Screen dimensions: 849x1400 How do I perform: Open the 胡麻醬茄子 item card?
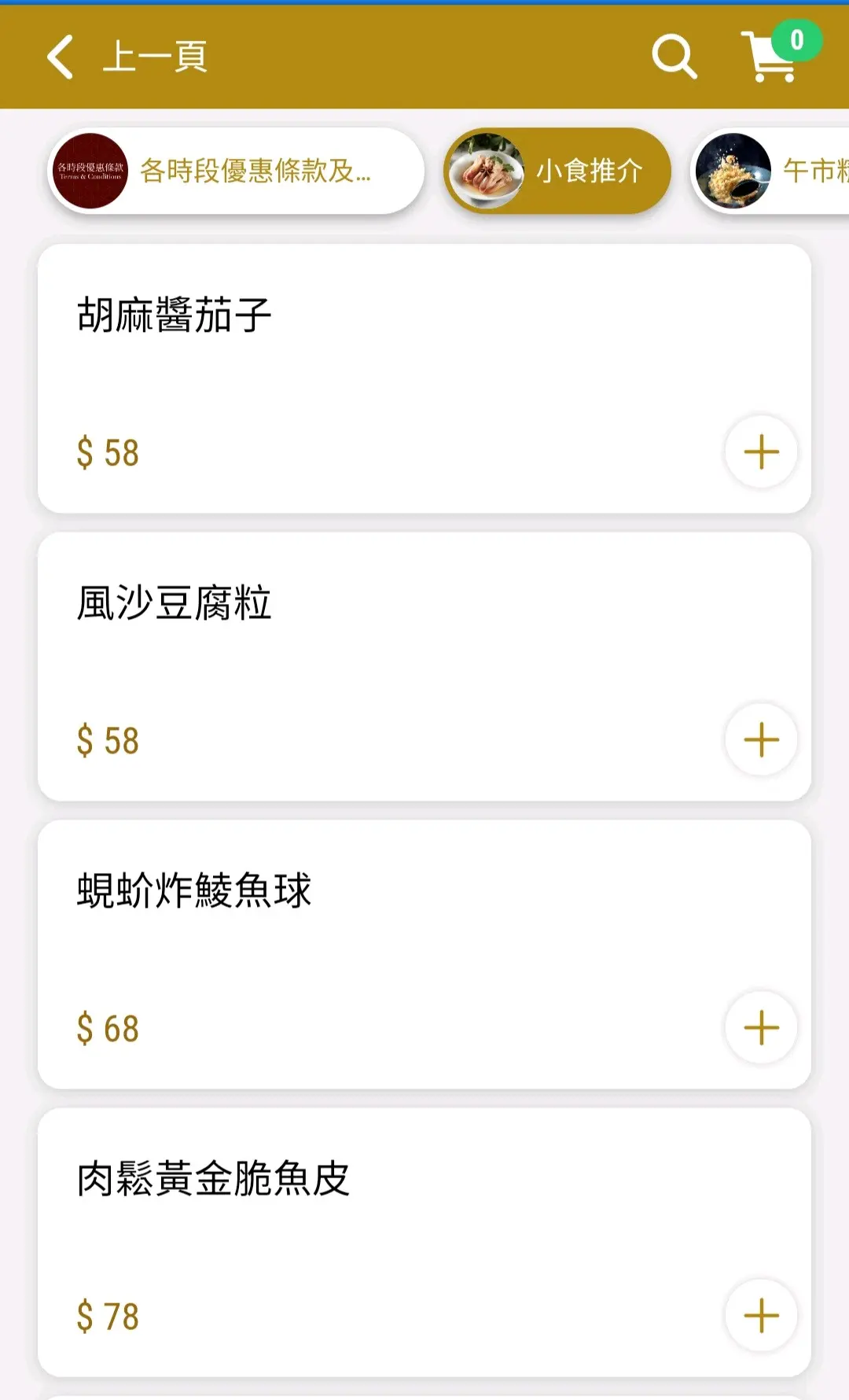424,378
